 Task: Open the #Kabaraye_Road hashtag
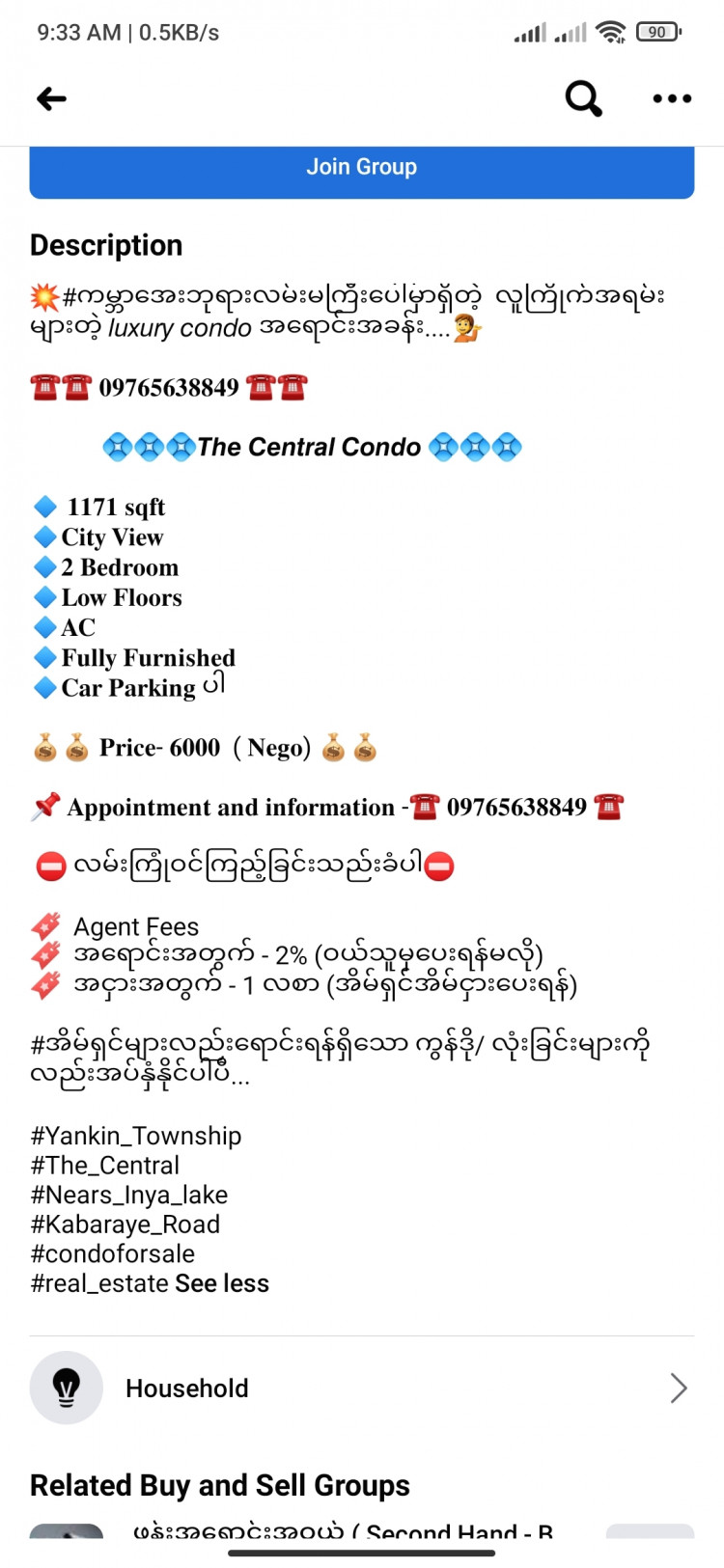(x=125, y=1224)
